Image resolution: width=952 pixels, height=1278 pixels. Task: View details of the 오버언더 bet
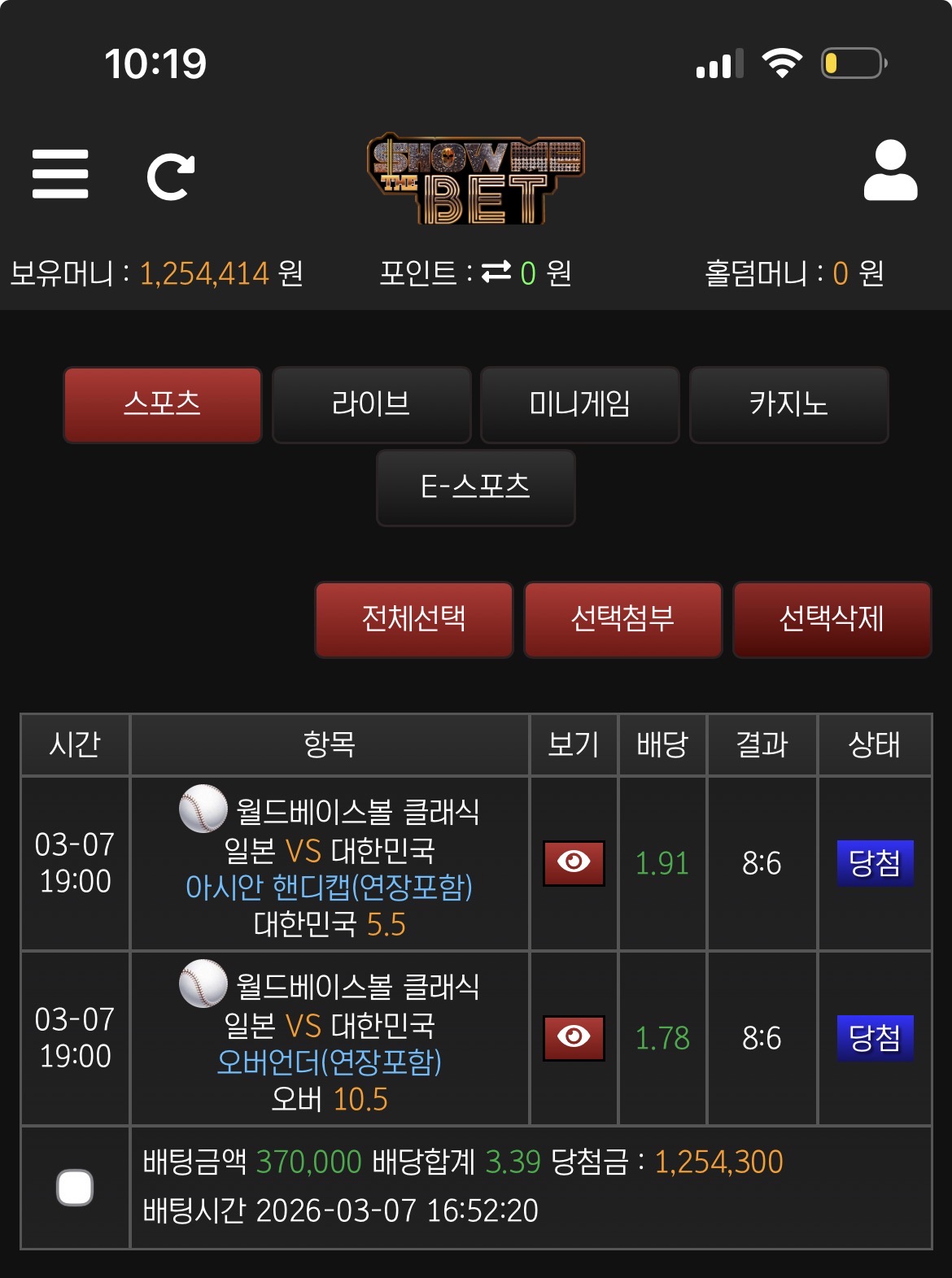(574, 1037)
